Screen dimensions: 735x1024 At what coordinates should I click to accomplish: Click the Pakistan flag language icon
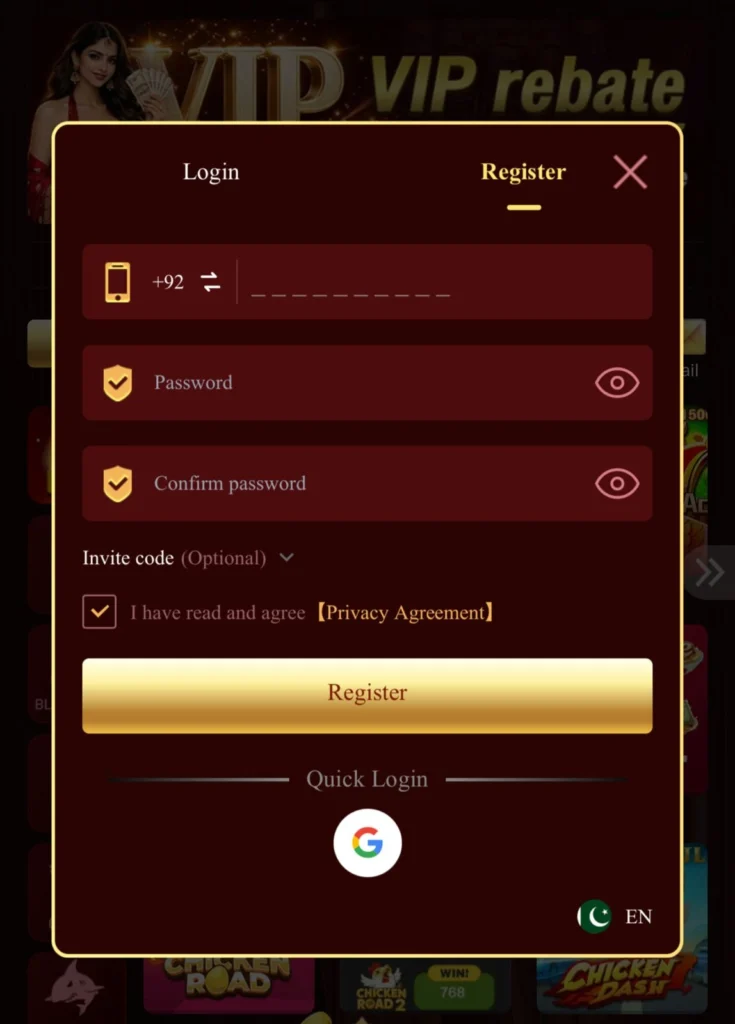[x=595, y=916]
